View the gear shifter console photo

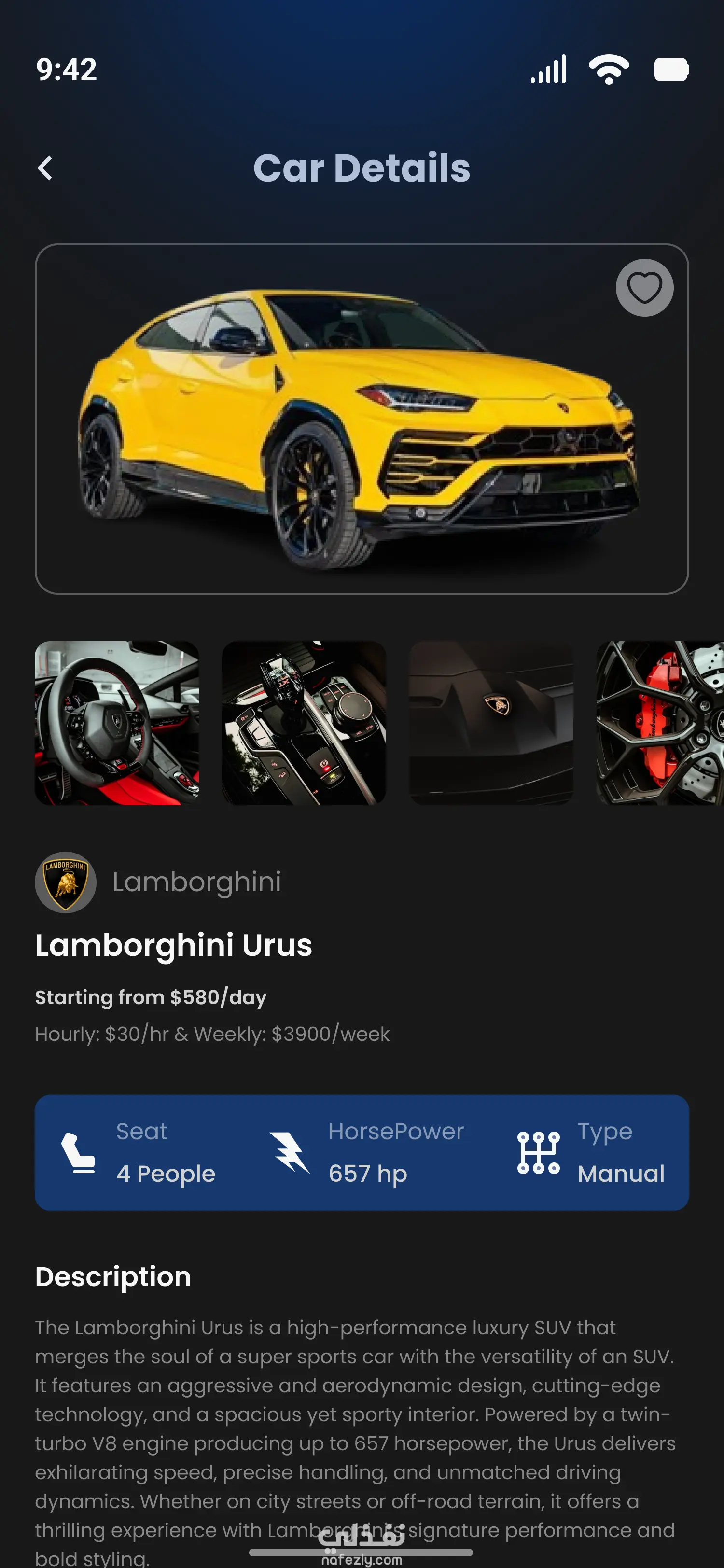[304, 723]
